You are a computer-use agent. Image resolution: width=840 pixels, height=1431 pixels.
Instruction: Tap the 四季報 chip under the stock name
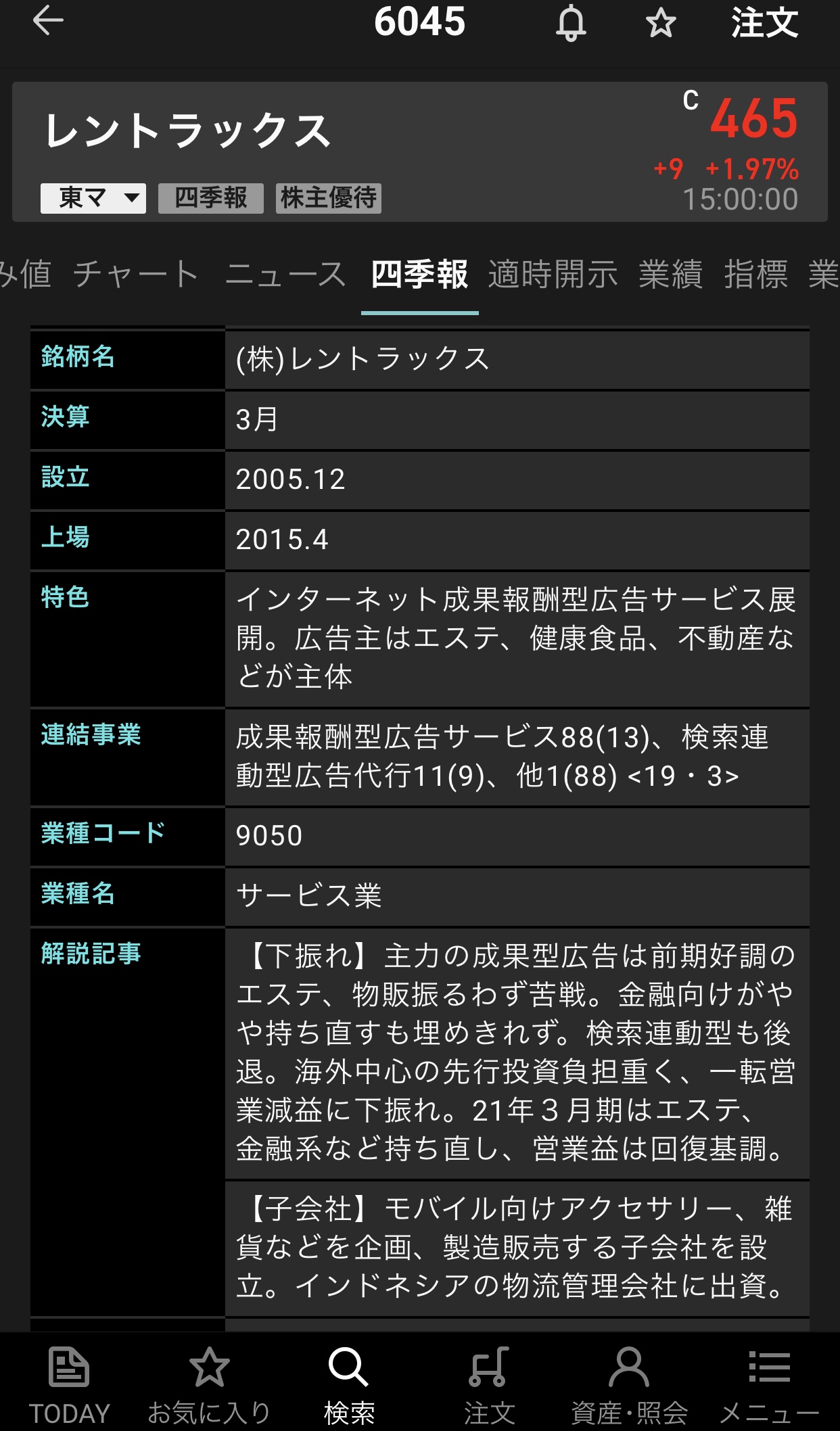[211, 198]
